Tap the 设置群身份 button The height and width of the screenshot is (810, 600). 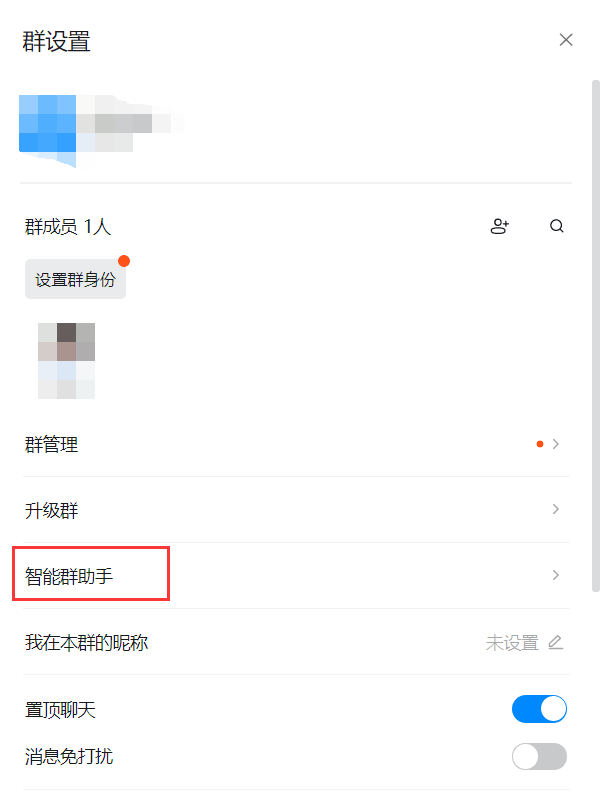click(76, 280)
